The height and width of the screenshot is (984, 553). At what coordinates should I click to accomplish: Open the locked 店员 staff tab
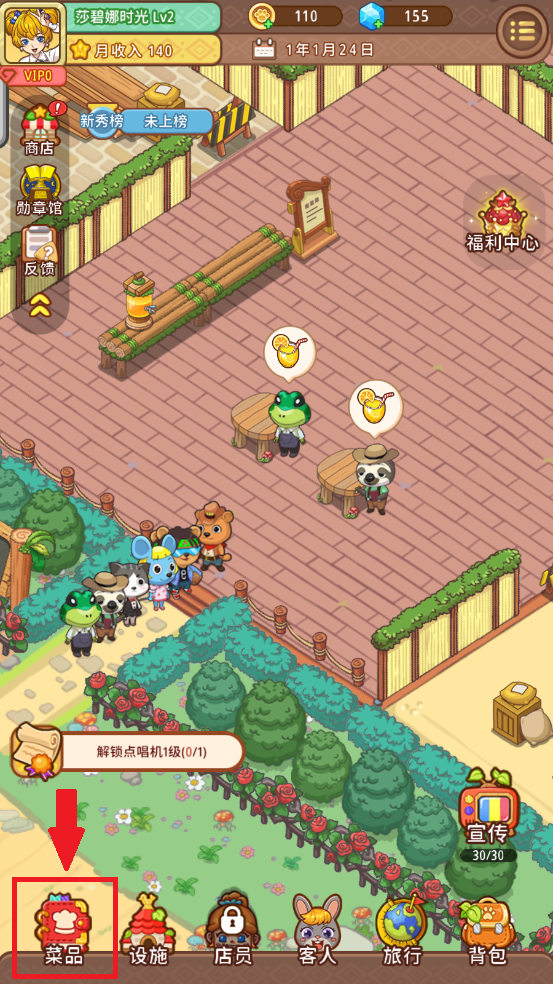pyautogui.click(x=234, y=930)
